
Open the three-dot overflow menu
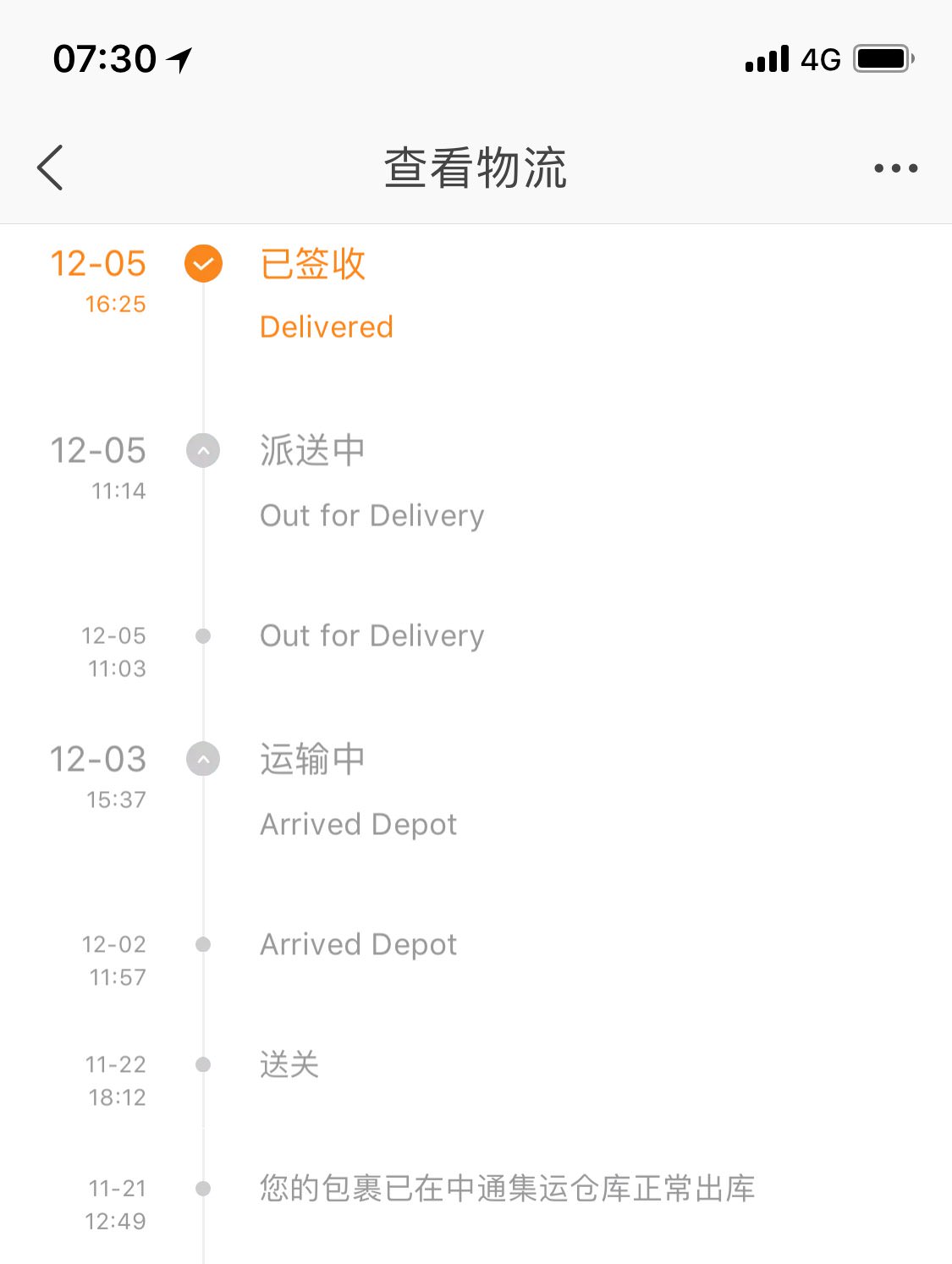tap(895, 168)
